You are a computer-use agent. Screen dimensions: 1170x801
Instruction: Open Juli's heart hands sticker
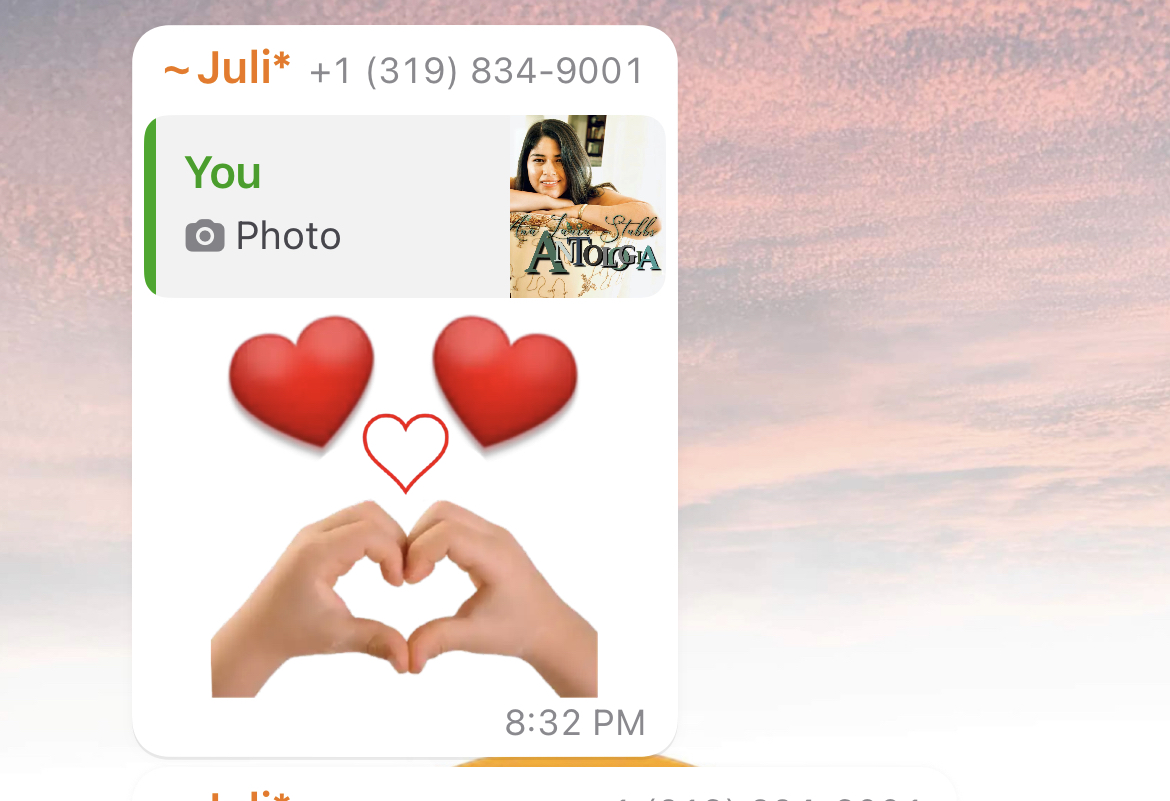404,505
